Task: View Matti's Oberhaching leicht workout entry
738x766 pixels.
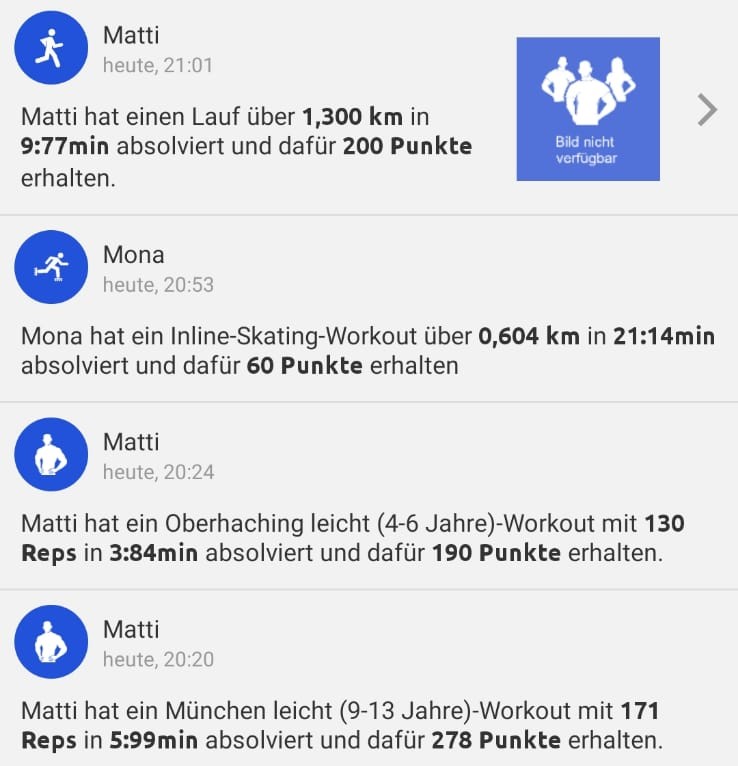Action: pos(352,538)
